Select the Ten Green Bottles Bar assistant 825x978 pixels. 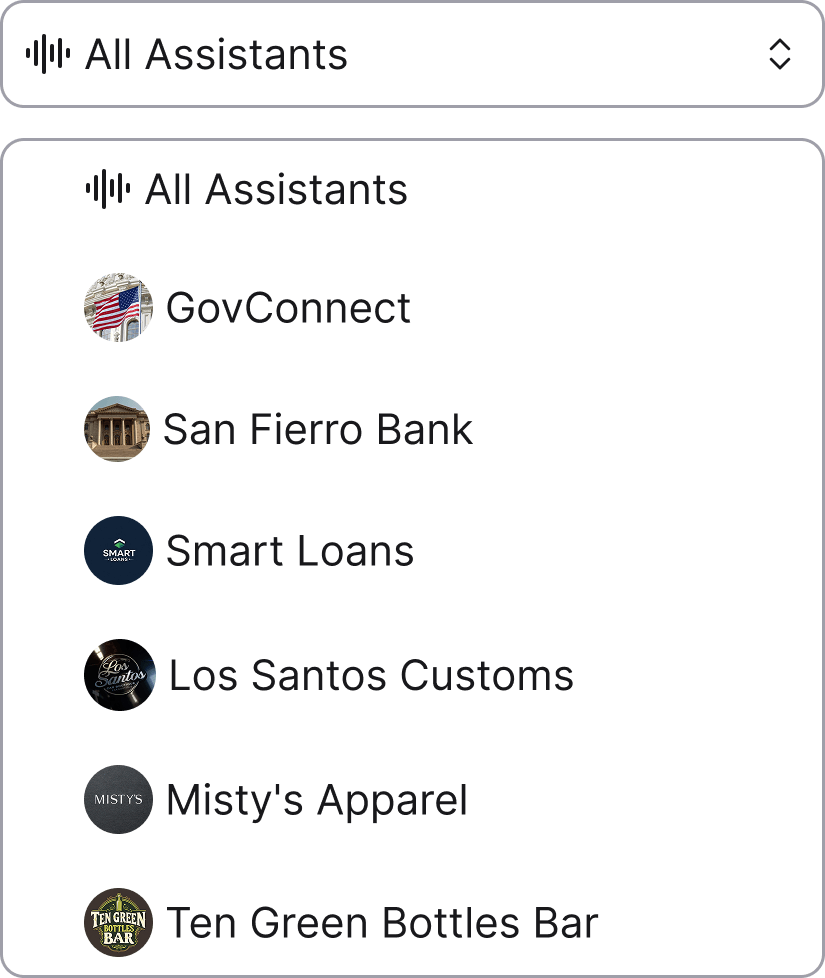(381, 923)
